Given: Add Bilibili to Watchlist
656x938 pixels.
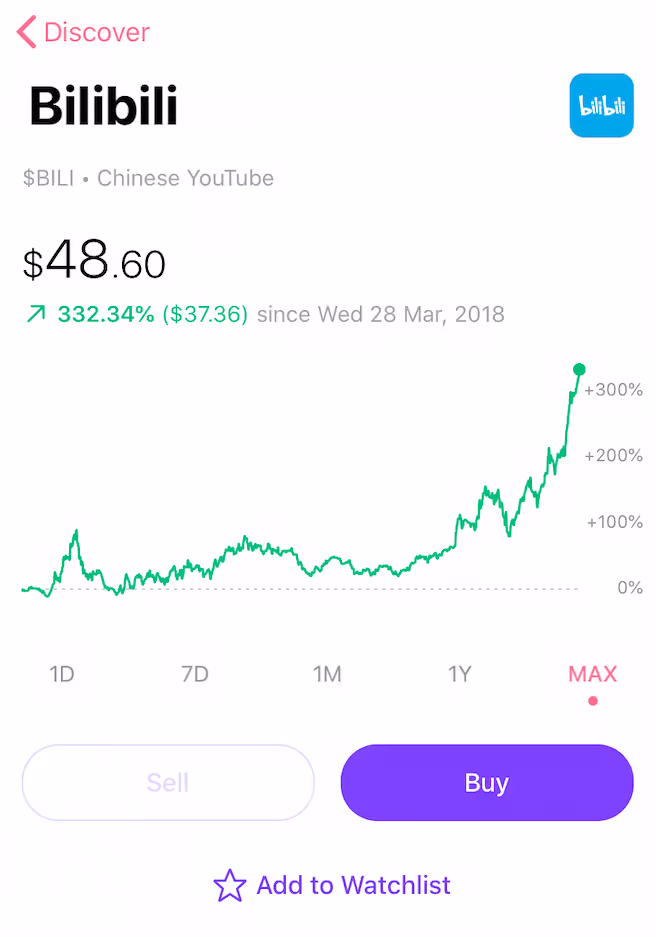Looking at the screenshot, I should 331,885.
